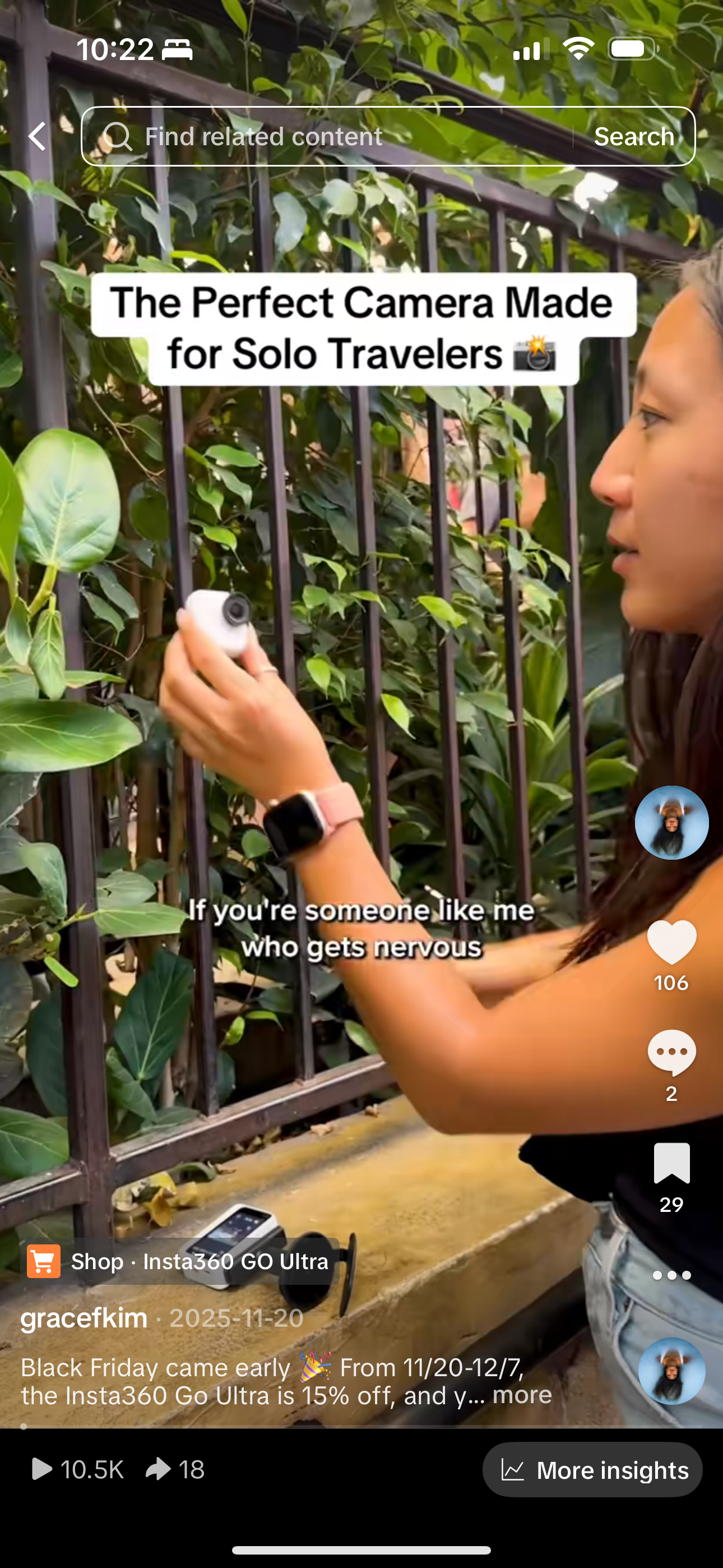
Task: Open the comments on this video
Action: tap(671, 1052)
